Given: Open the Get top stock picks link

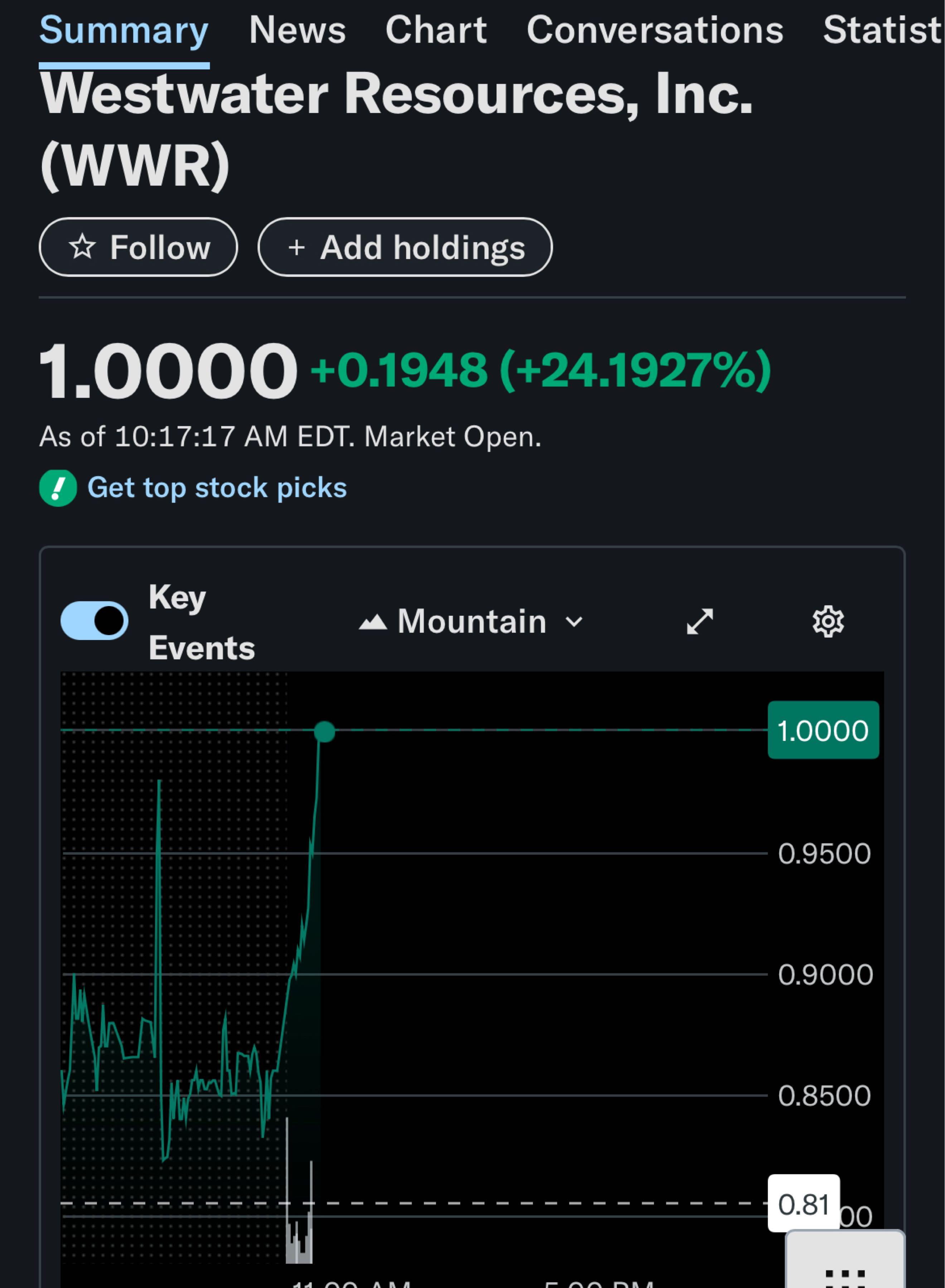Looking at the screenshot, I should (x=216, y=488).
